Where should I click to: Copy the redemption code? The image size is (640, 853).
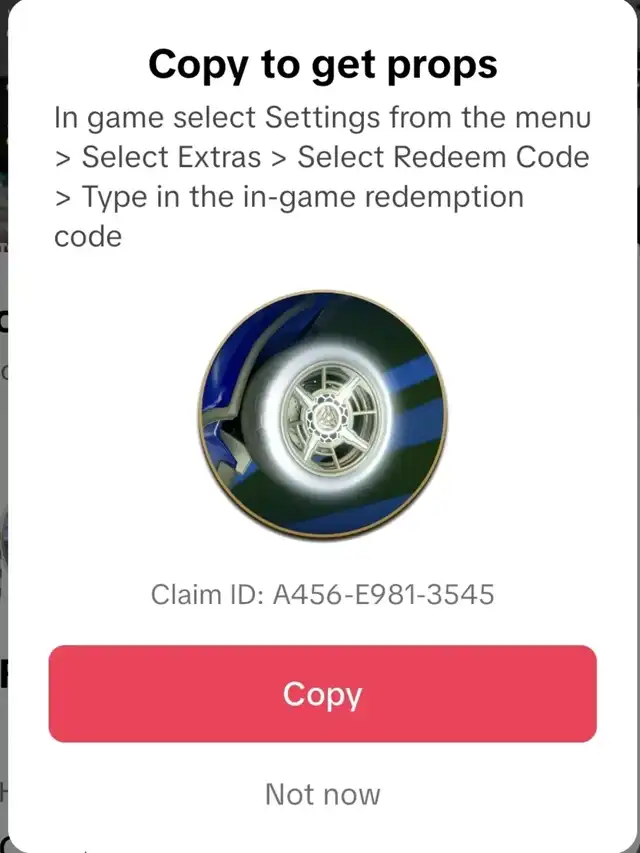(322, 693)
